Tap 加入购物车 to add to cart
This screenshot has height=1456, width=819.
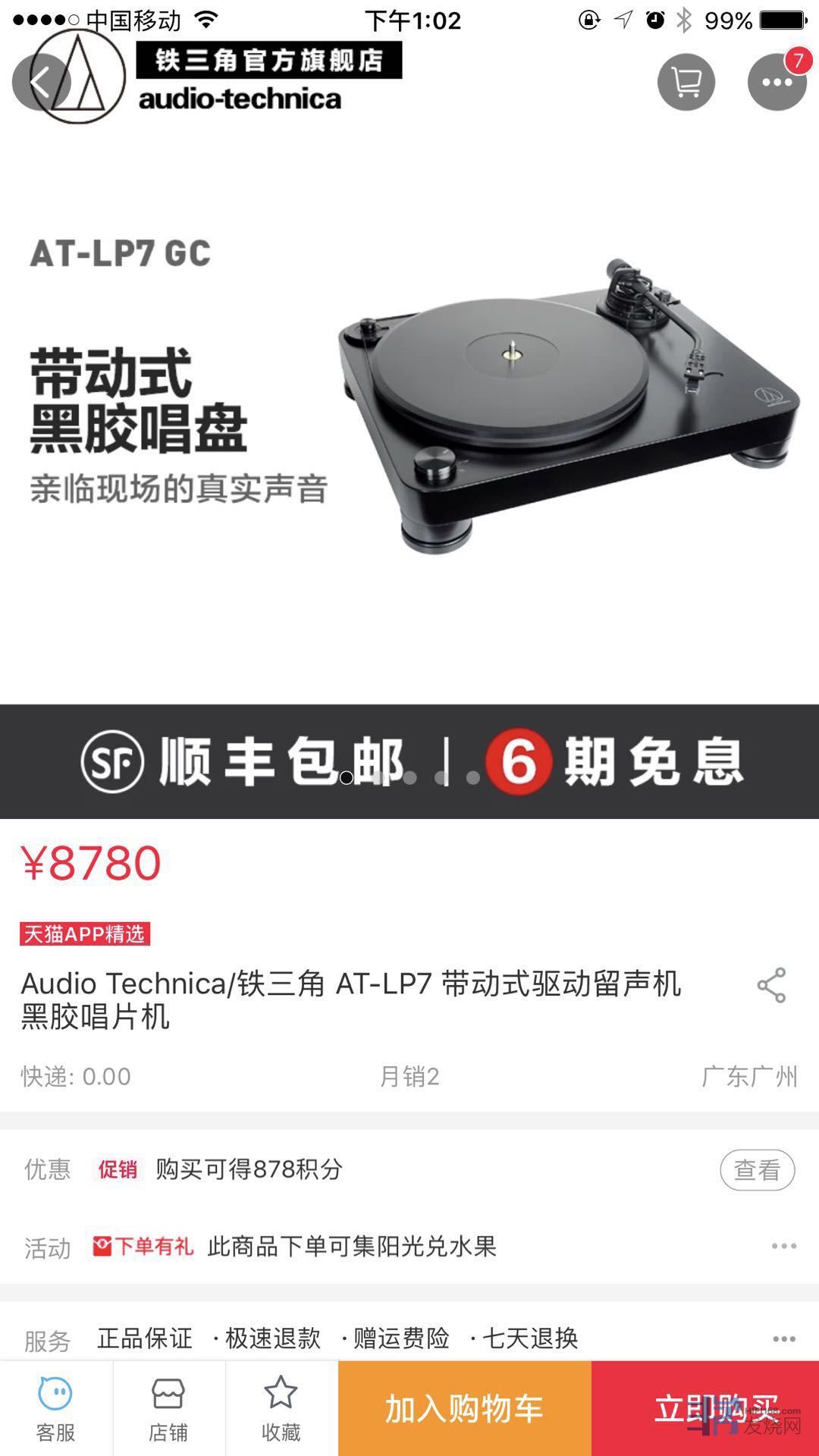point(464,1409)
